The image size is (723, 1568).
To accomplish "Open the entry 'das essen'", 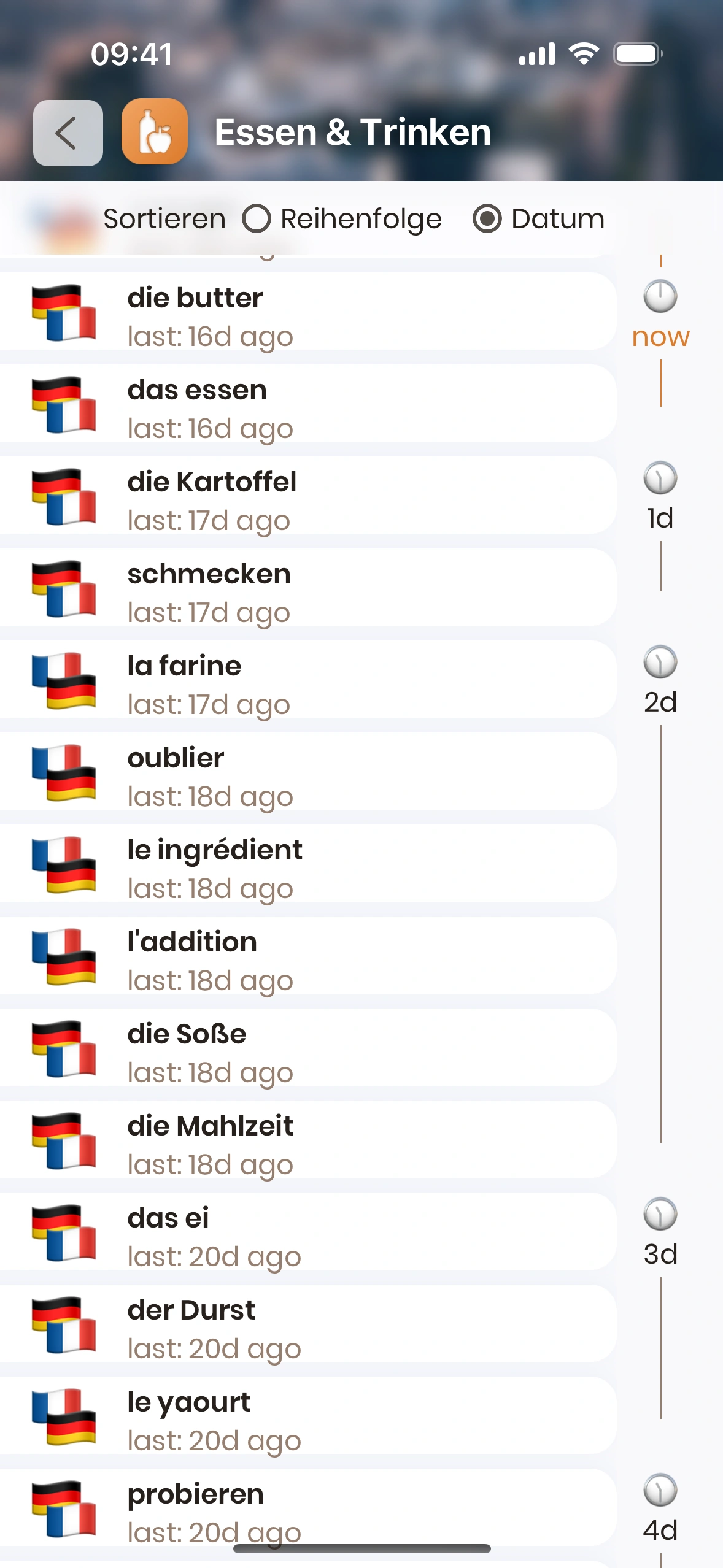I will (x=307, y=404).
